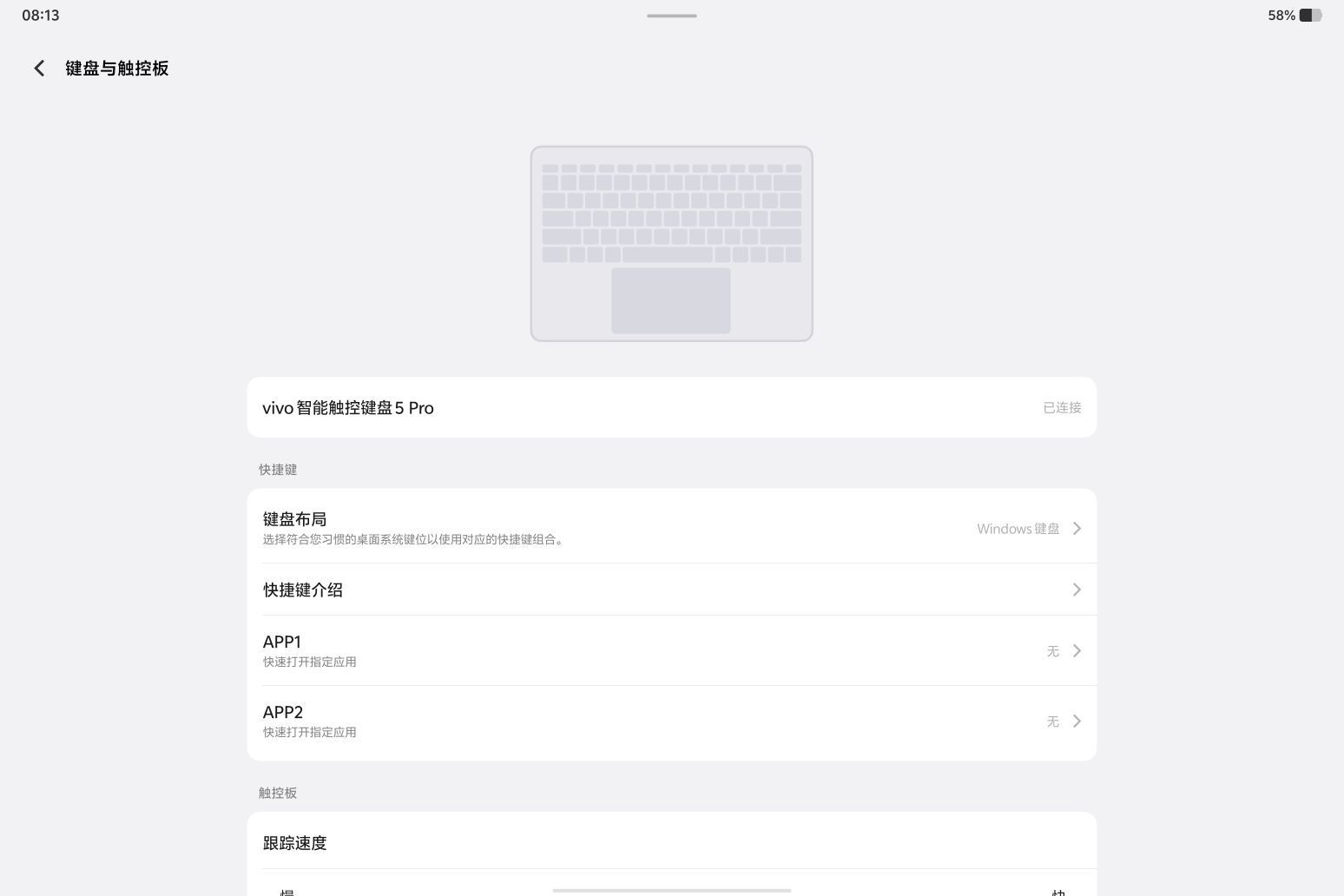Open 快捷键介绍 page
The height and width of the screenshot is (896, 1344).
point(670,590)
